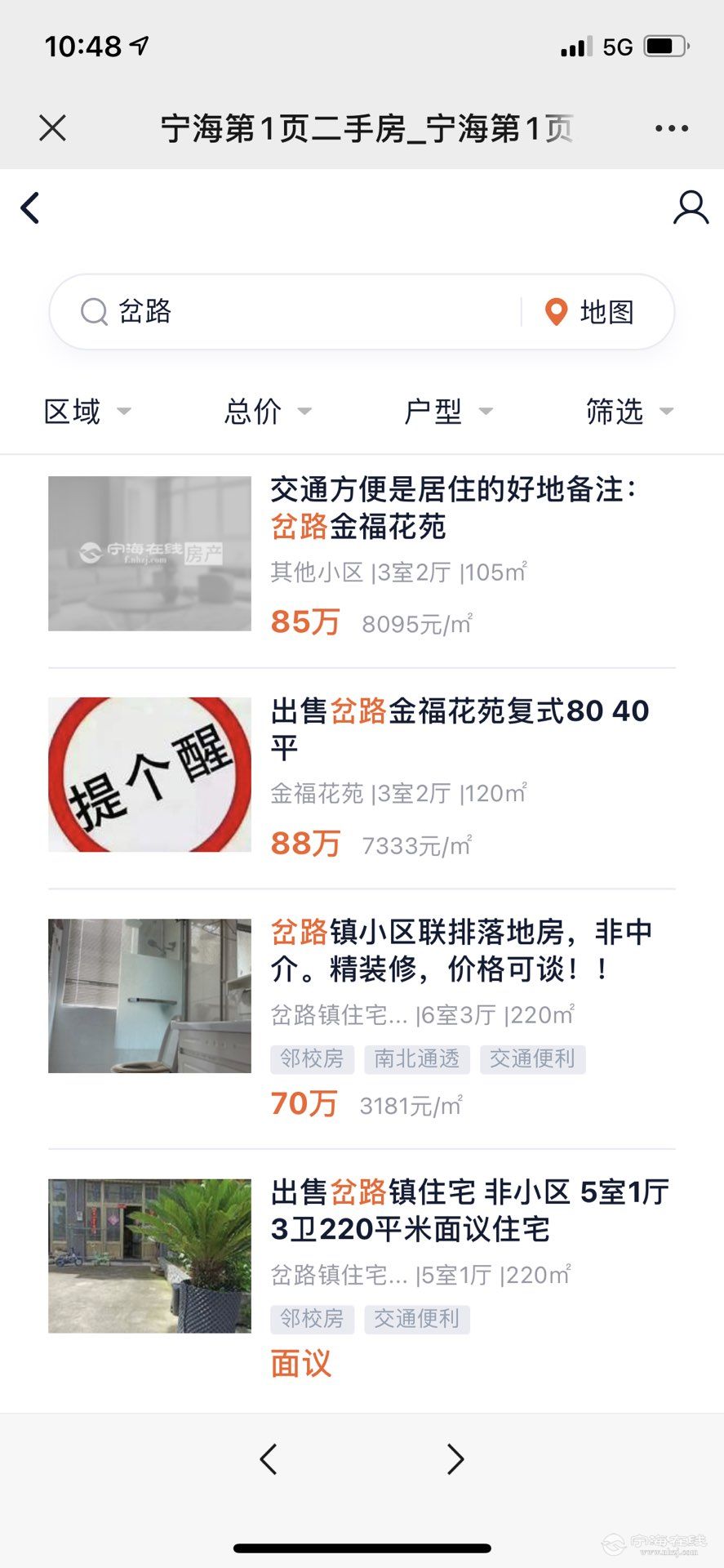Close the webview with the X icon
Image resolution: width=724 pixels, height=1568 pixels.
pyautogui.click(x=52, y=128)
